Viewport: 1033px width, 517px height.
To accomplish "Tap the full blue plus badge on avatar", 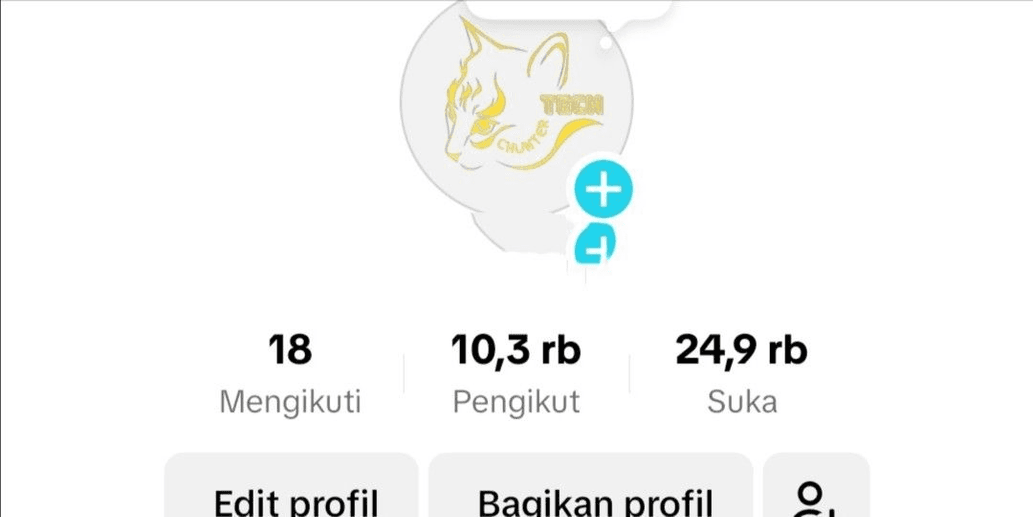I will click(603, 188).
